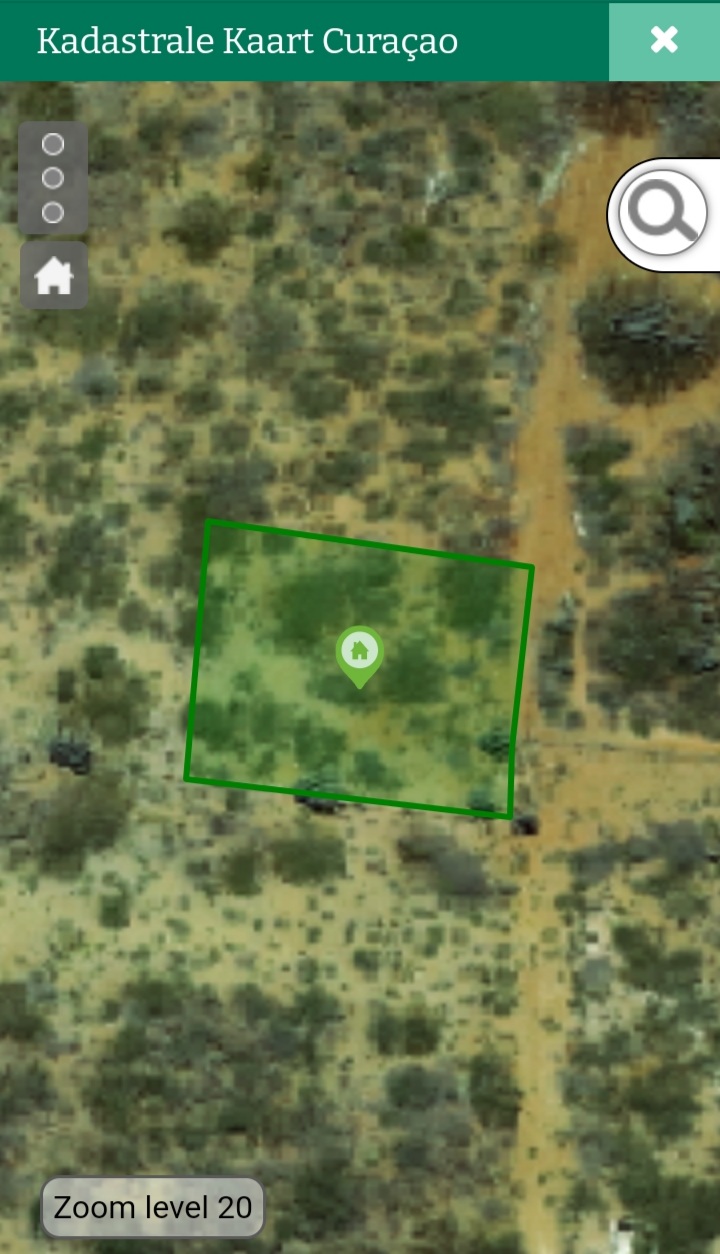This screenshot has height=1254, width=720.
Task: Open the magnifying glass search
Action: pyautogui.click(x=663, y=213)
